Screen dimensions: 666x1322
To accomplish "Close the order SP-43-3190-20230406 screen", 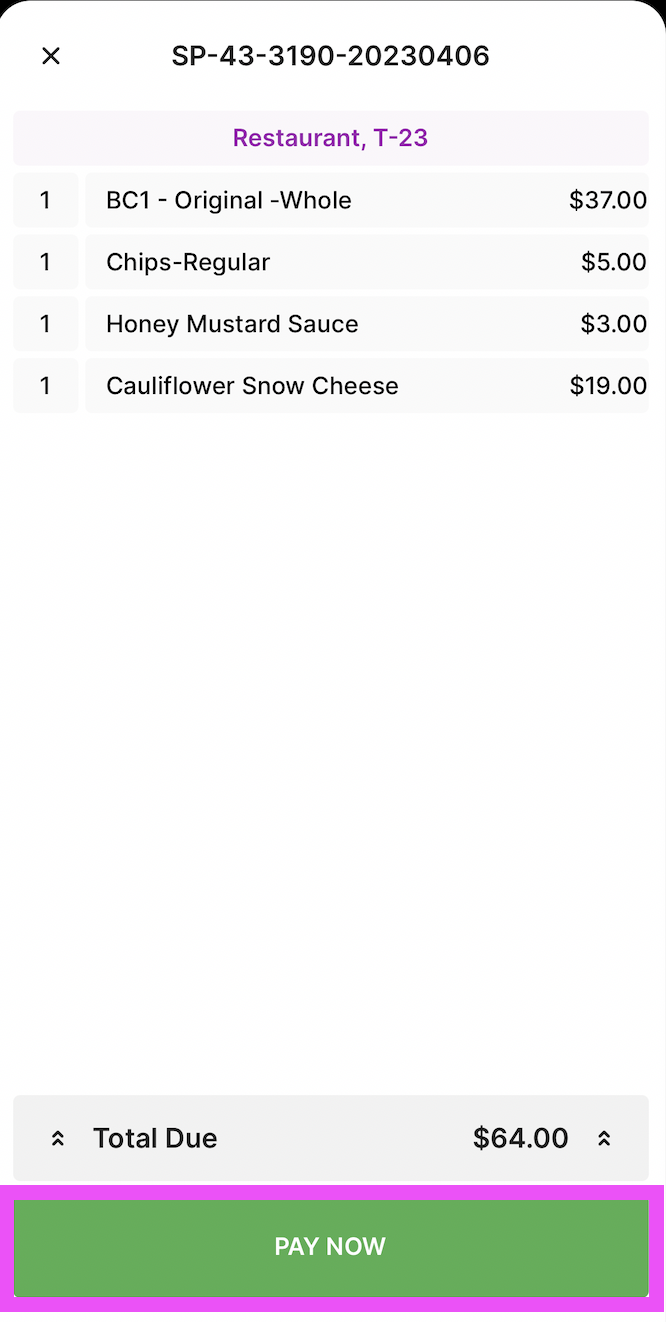I will tap(51, 56).
